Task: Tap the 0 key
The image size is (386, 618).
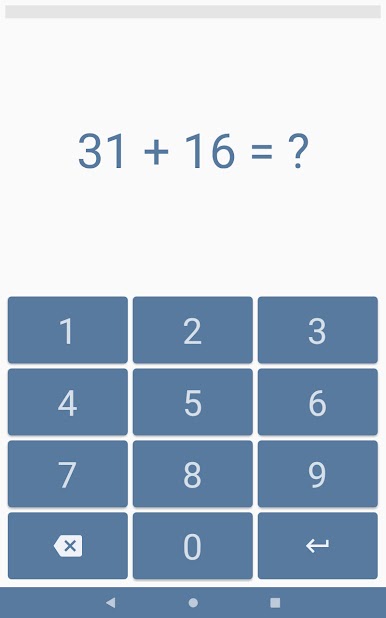Action: (193, 546)
